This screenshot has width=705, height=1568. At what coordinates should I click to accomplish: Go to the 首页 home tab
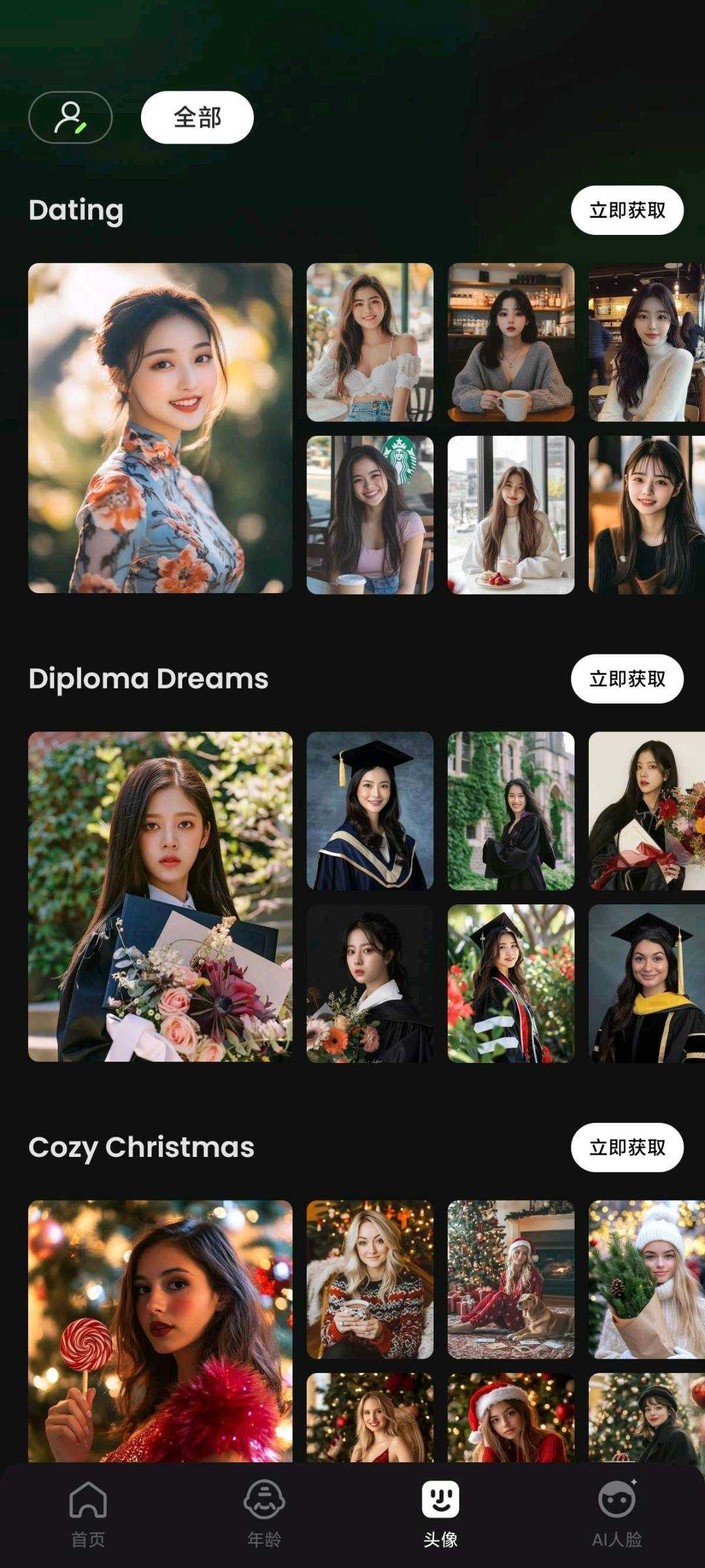[x=88, y=1514]
